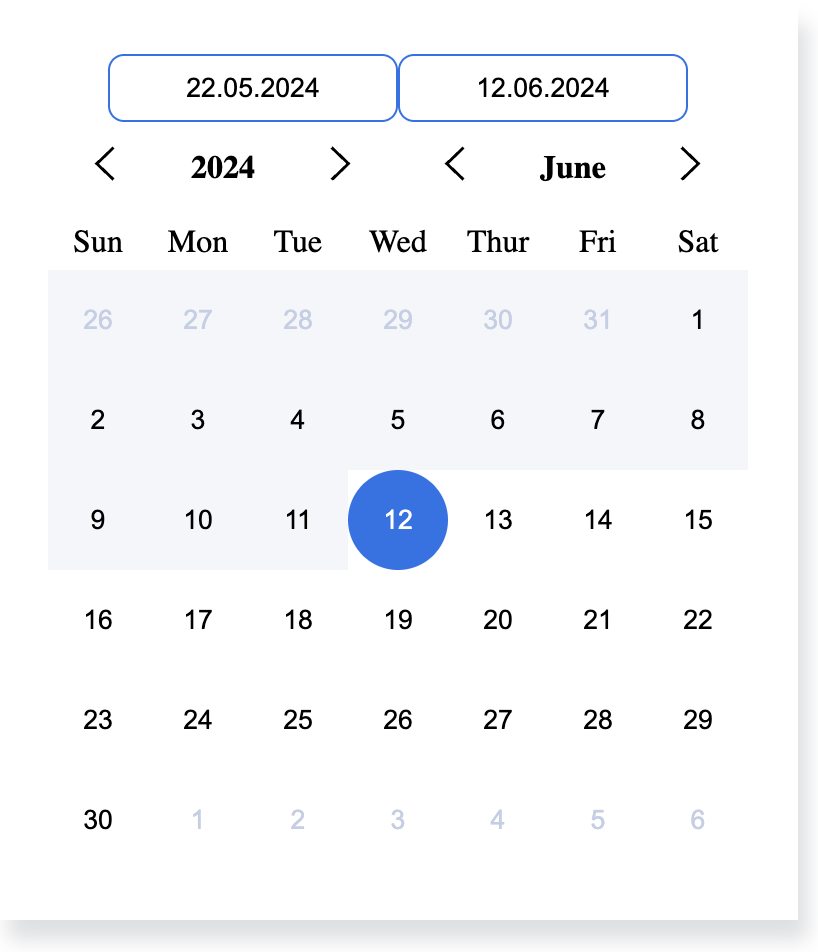Go back to the month before June
818x952 pixels.
coord(455,164)
